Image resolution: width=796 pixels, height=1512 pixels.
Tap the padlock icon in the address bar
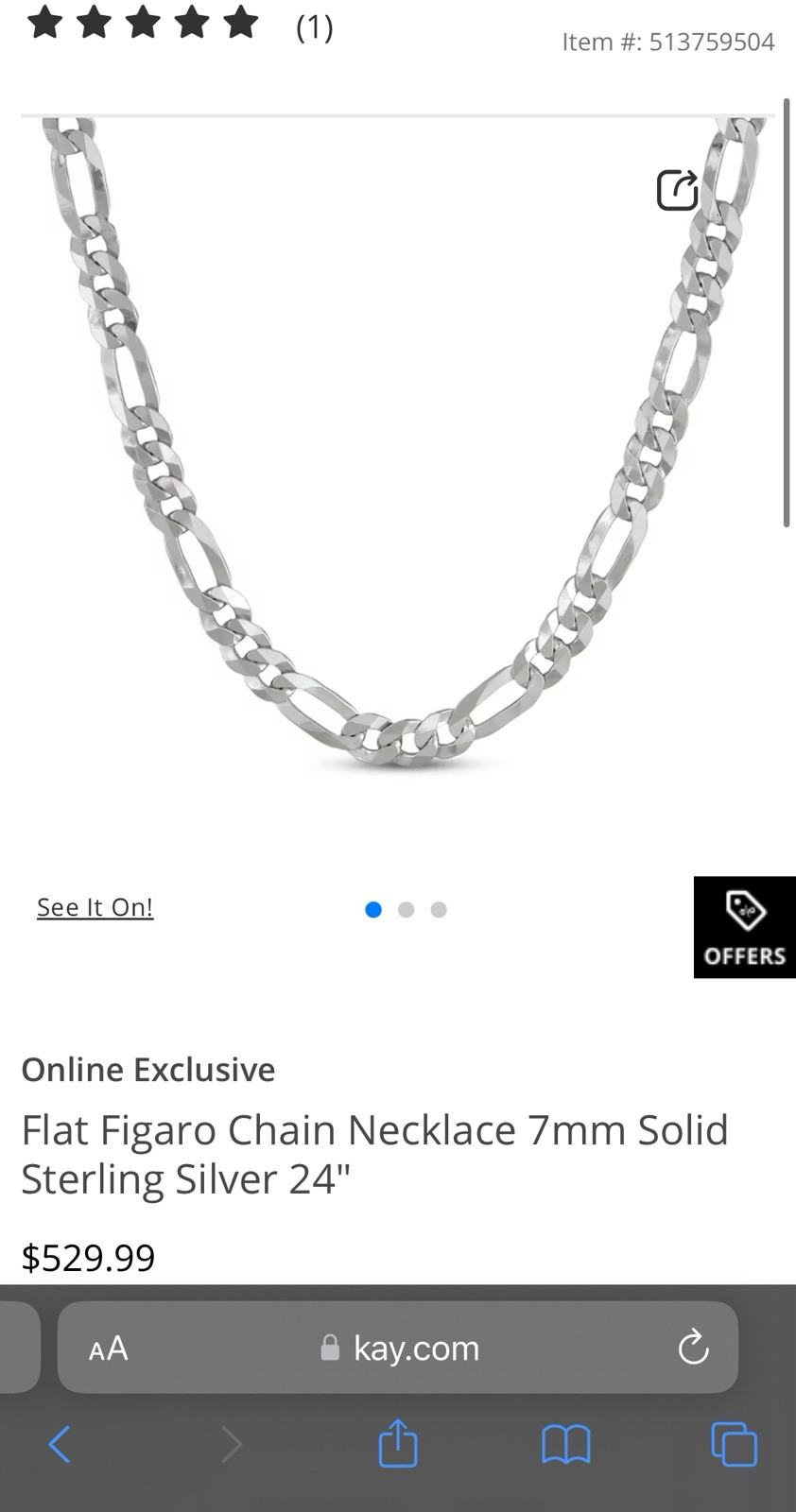point(330,1348)
